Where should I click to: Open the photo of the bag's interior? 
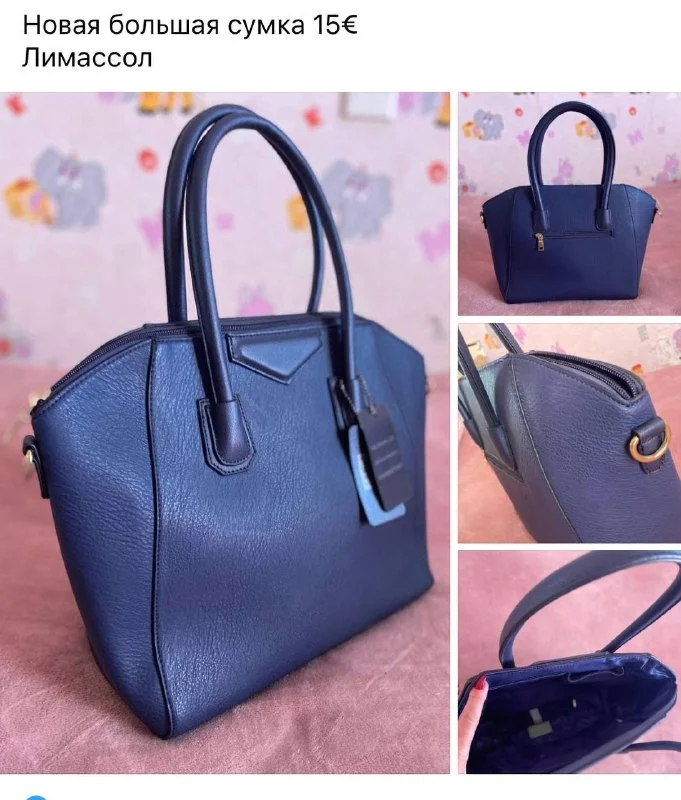point(569,662)
